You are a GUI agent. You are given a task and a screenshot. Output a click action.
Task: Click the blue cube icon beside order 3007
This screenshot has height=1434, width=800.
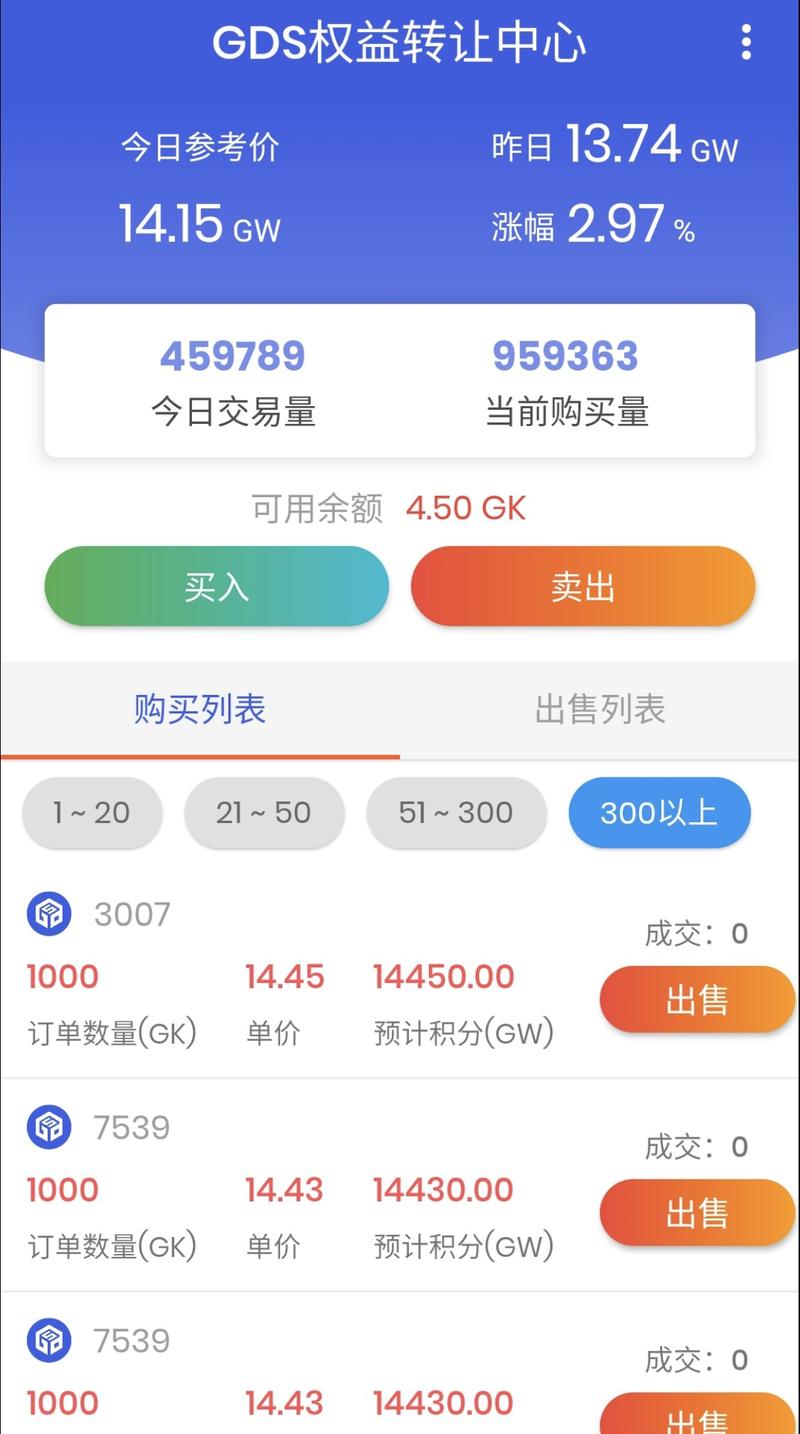click(48, 913)
